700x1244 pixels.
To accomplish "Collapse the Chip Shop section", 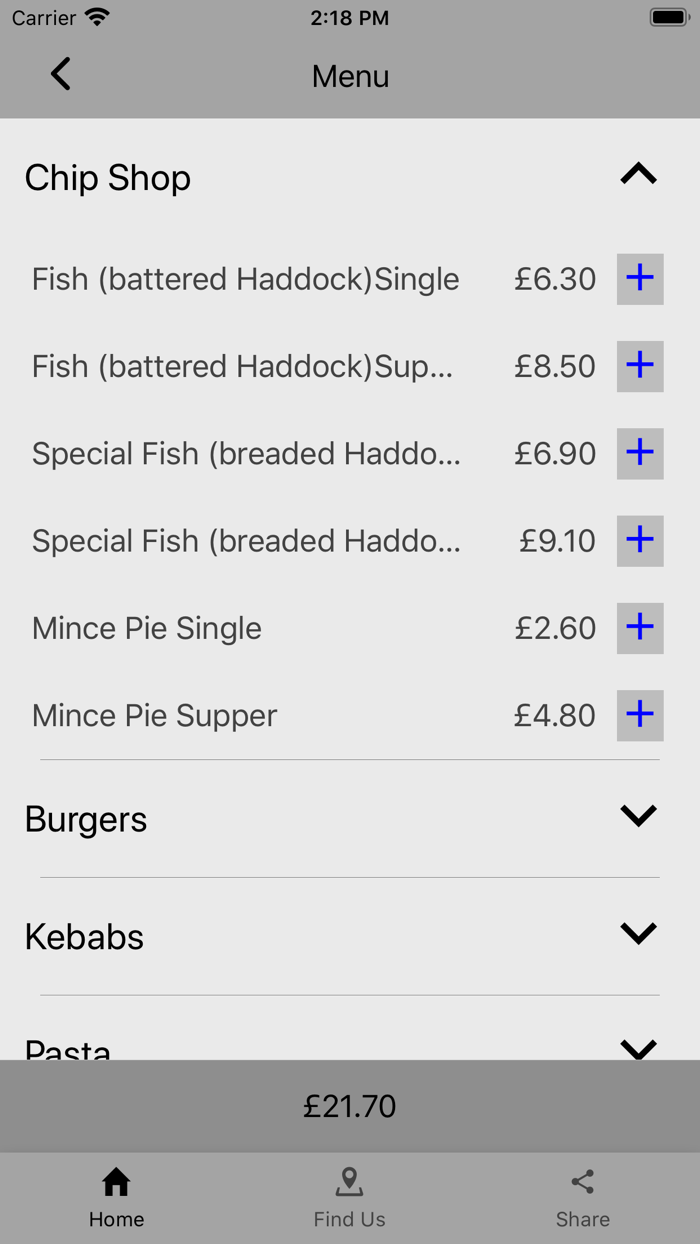I will pos(638,176).
